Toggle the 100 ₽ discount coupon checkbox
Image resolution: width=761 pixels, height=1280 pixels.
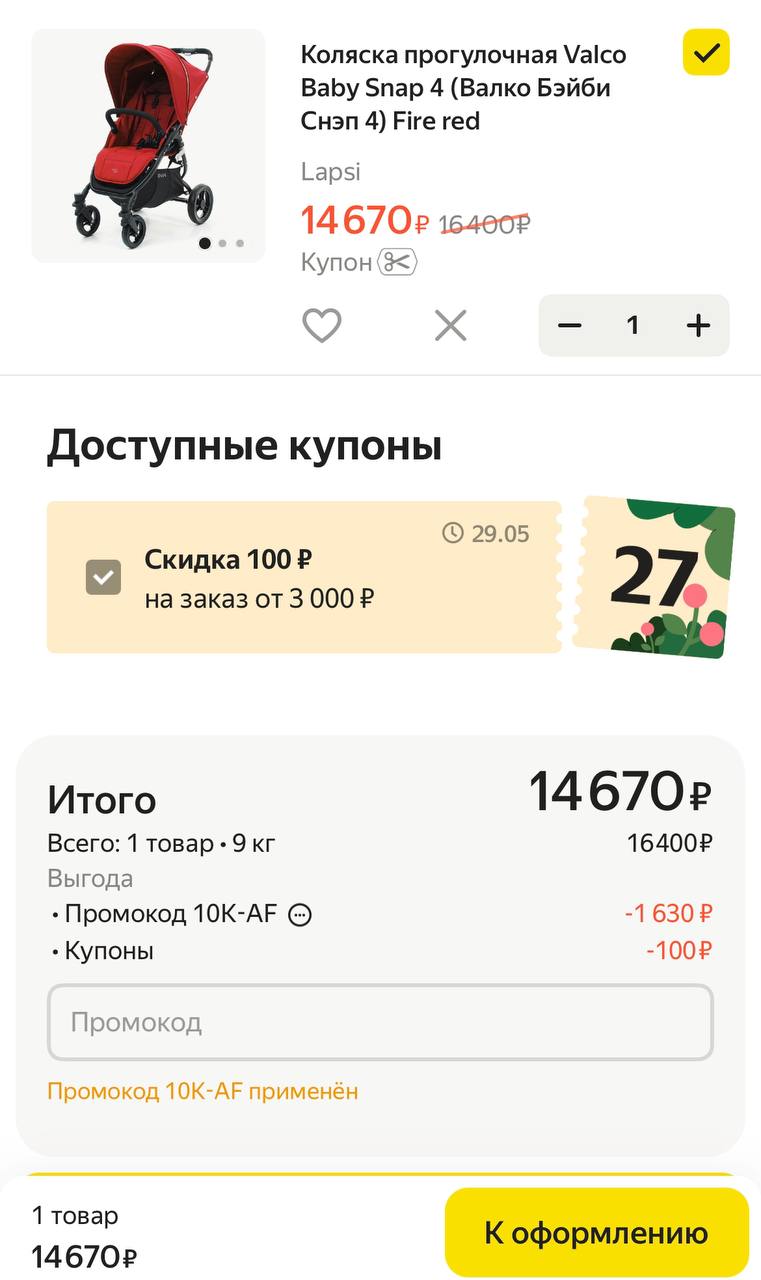tap(104, 577)
